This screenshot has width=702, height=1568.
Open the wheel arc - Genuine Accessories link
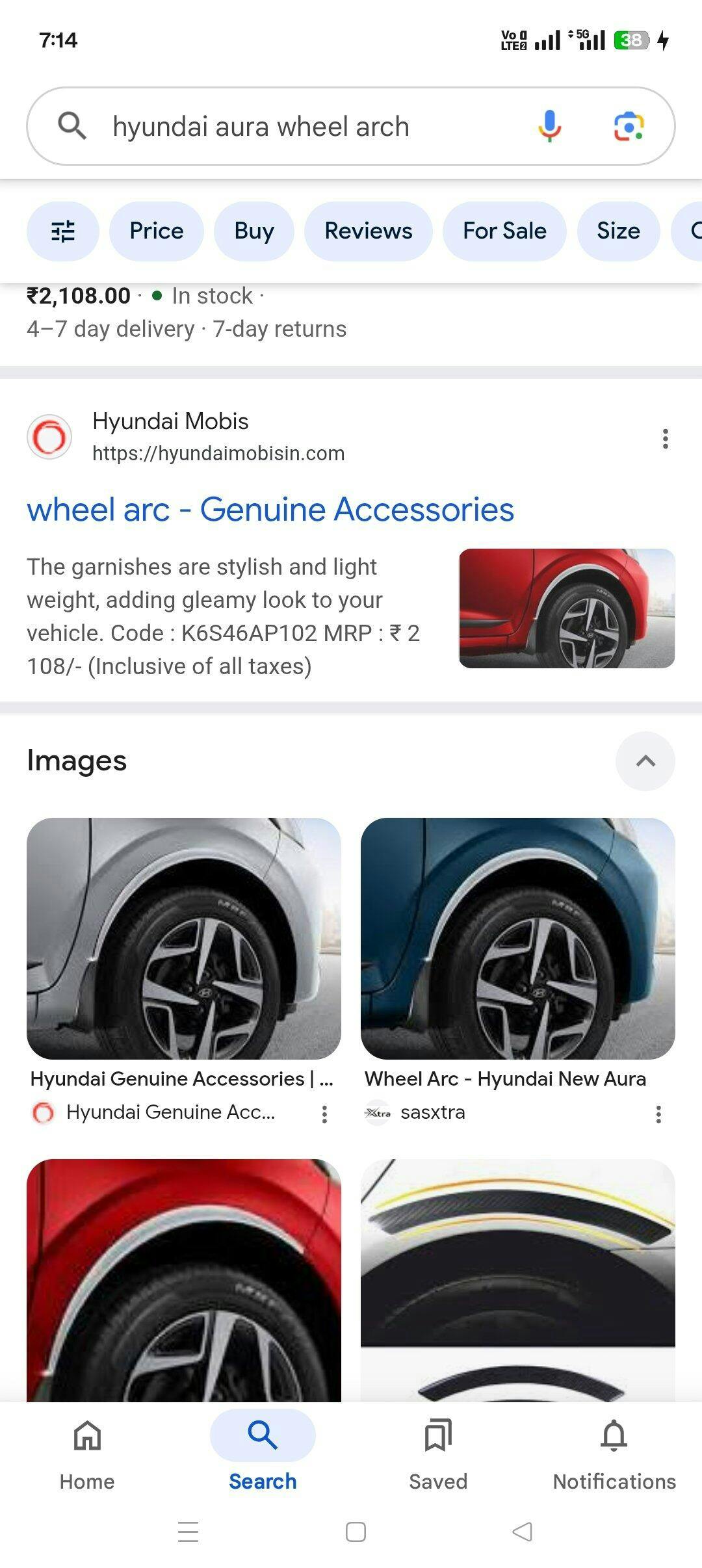coord(270,509)
